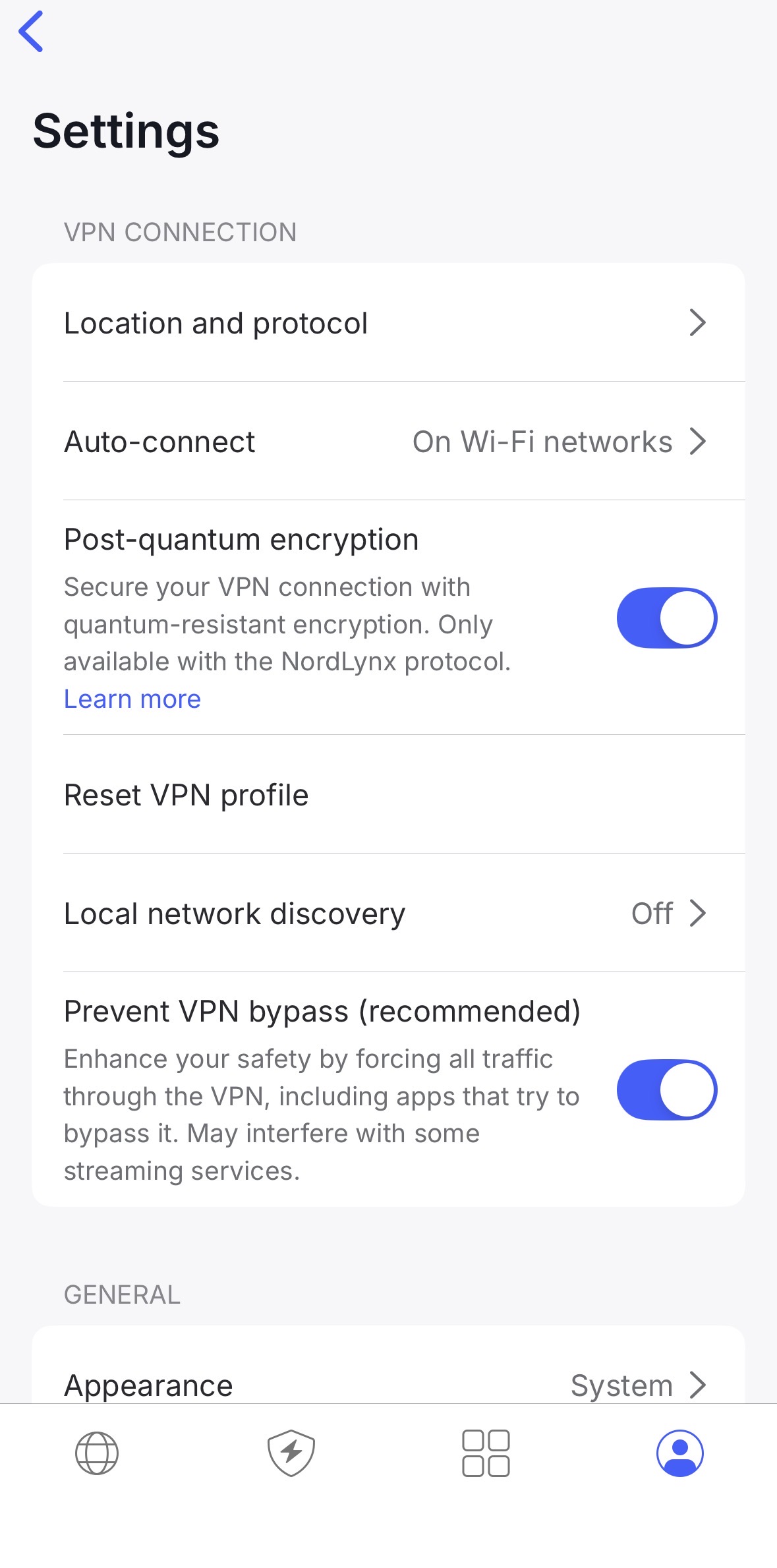Switch to the globe VPN tab

point(97,1453)
